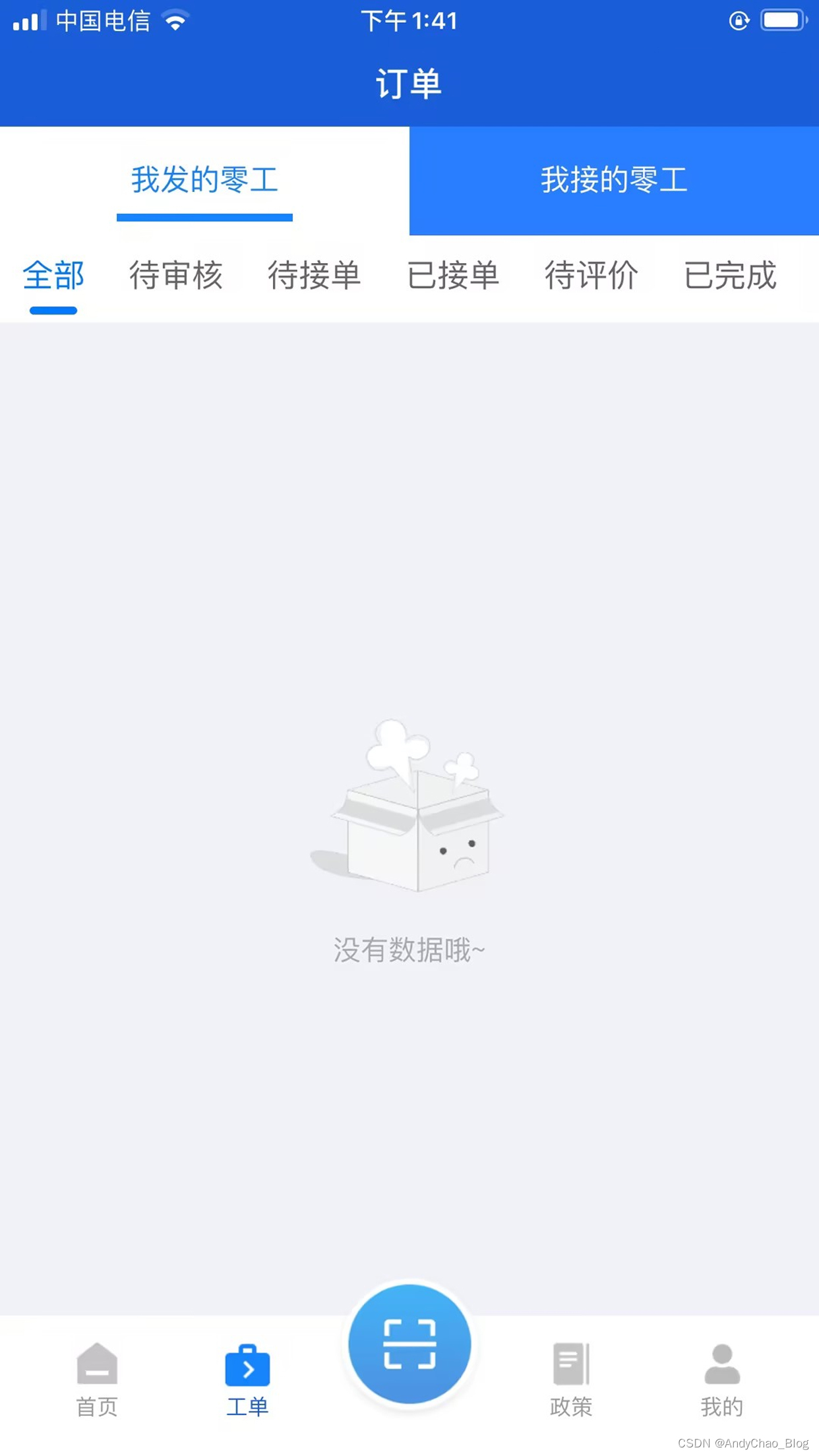Image resolution: width=819 pixels, height=1456 pixels.
Task: Switch to 我发的零工 tab
Action: pyautogui.click(x=204, y=180)
